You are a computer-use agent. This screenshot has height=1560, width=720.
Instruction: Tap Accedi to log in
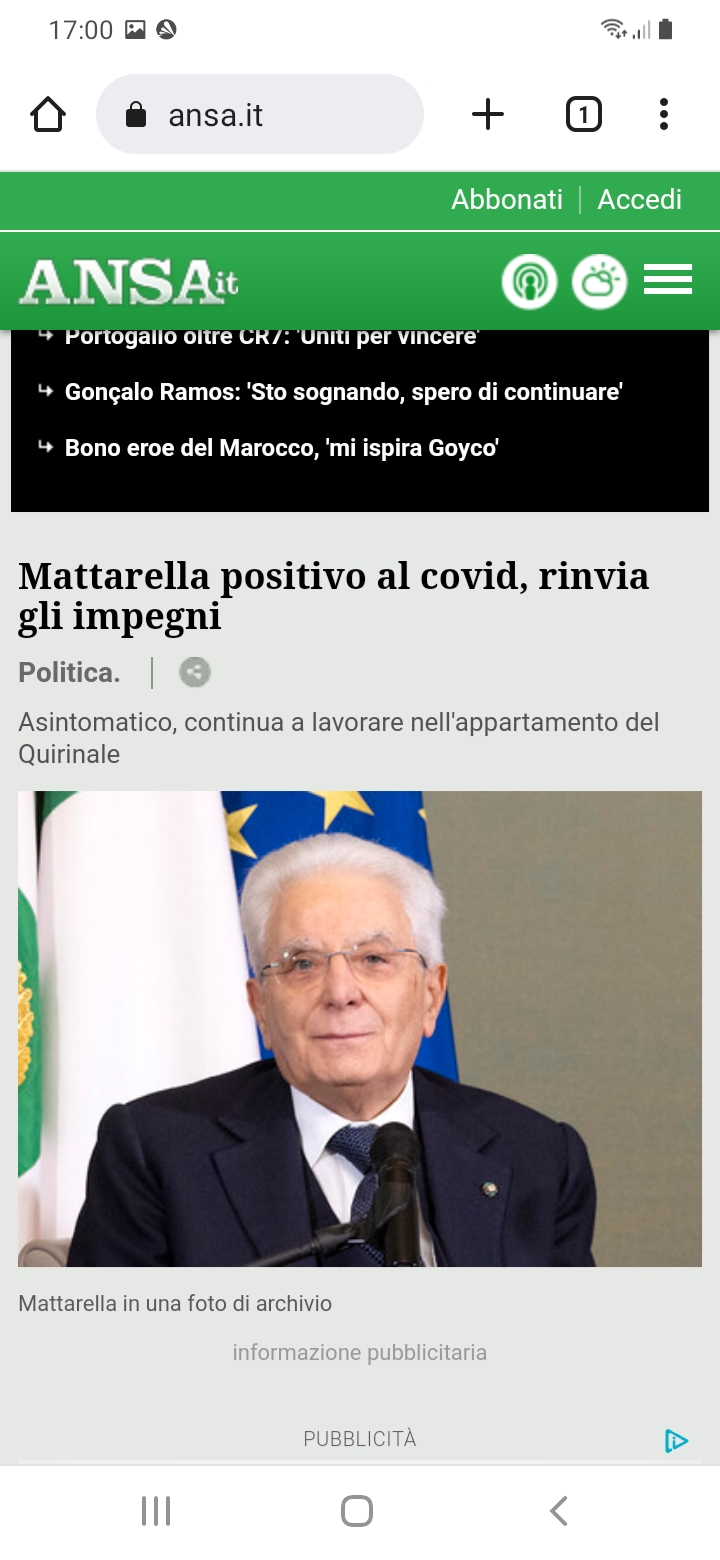click(x=639, y=199)
